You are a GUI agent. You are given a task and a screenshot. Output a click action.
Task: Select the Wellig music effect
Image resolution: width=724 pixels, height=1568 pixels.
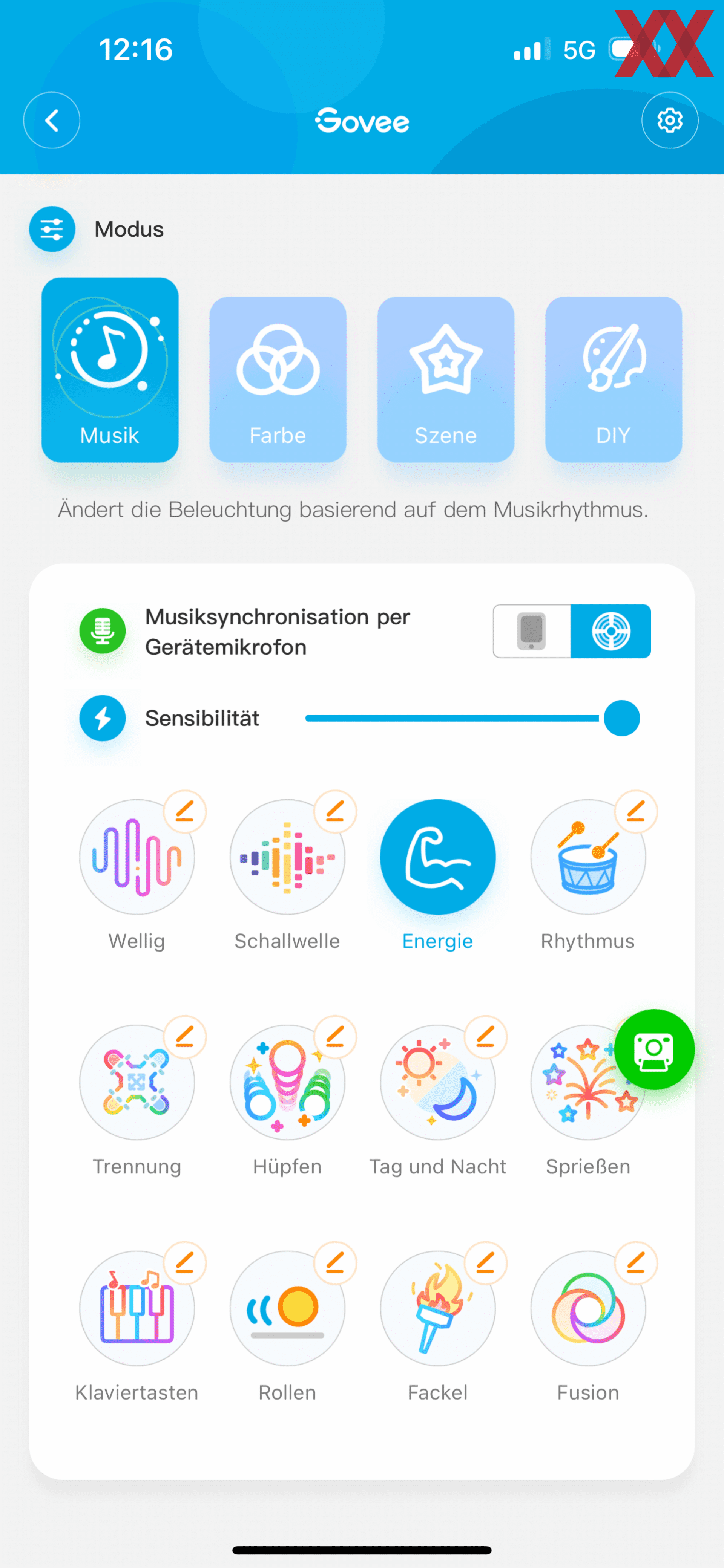pyautogui.click(x=137, y=857)
